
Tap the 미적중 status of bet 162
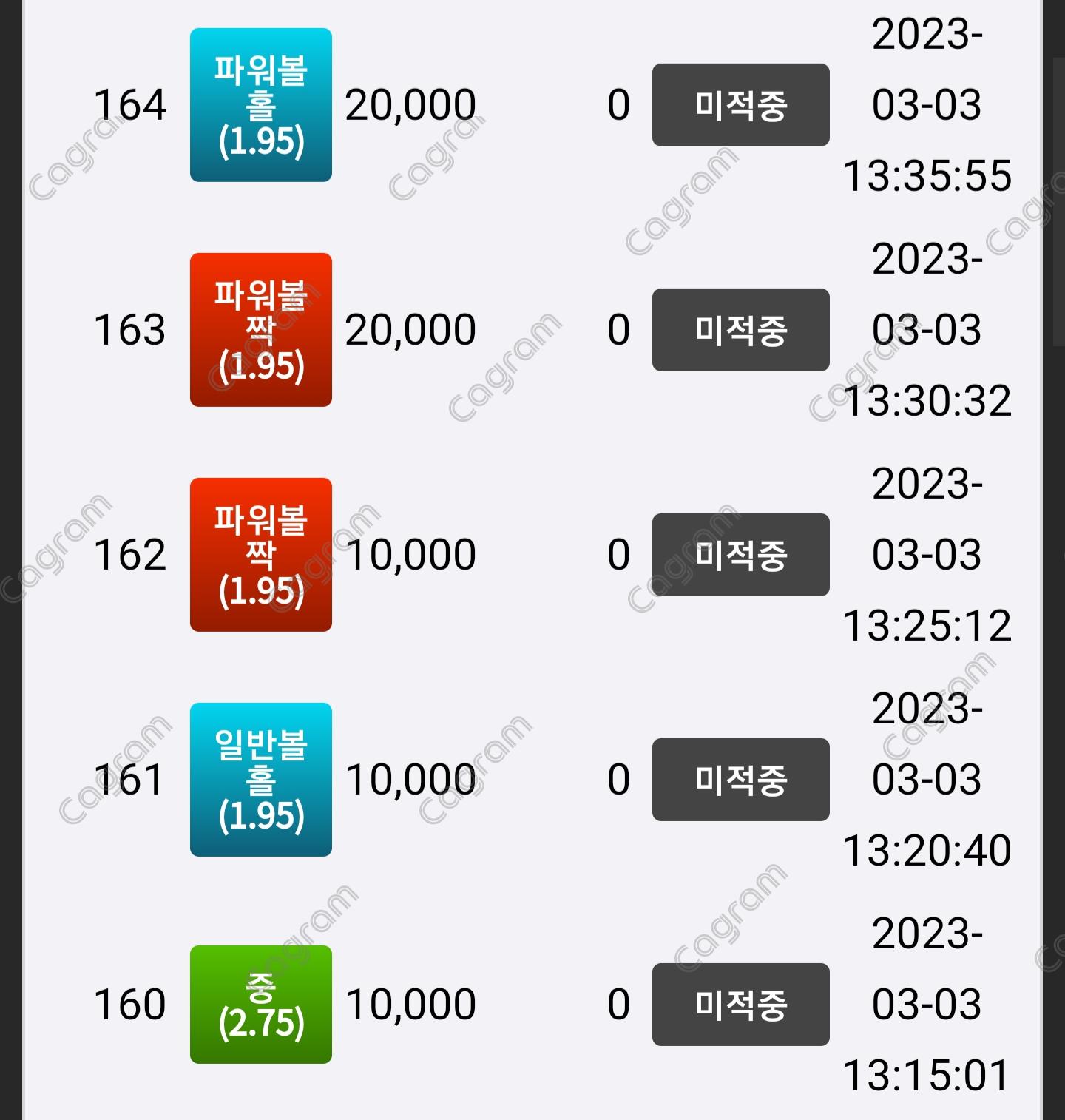click(740, 555)
